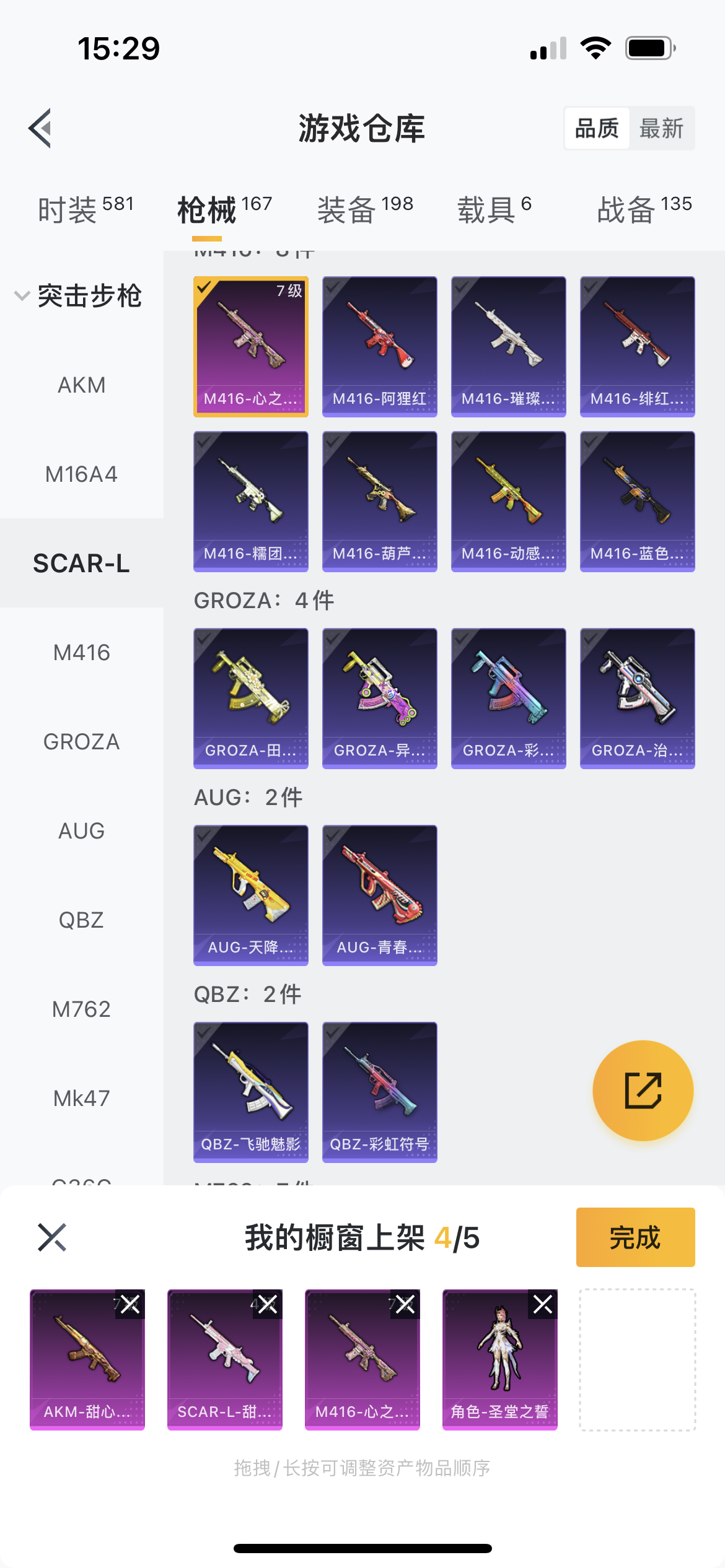This screenshot has width=725, height=1568.
Task: Remove 角色-圣堂之誓 from the showcase
Action: click(543, 1305)
